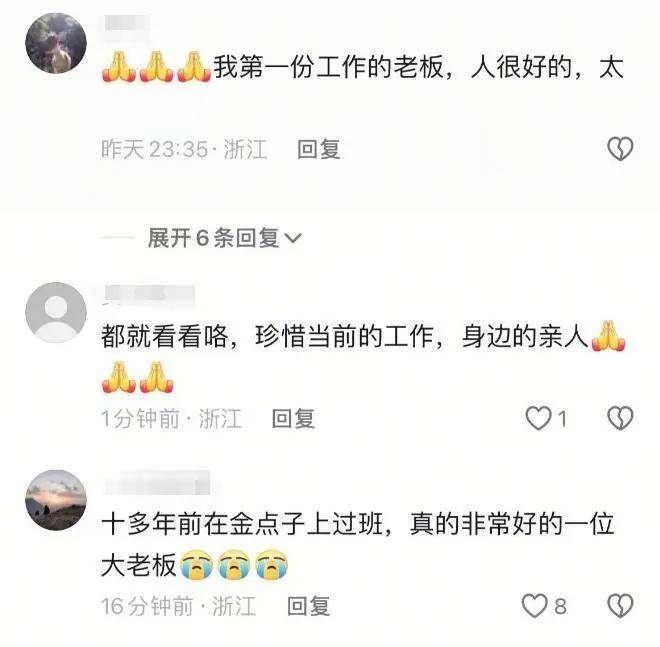Open sunset avatar profile beside 金点子 comment
Image resolution: width=660 pixels, height=647 pixels.
55,499
